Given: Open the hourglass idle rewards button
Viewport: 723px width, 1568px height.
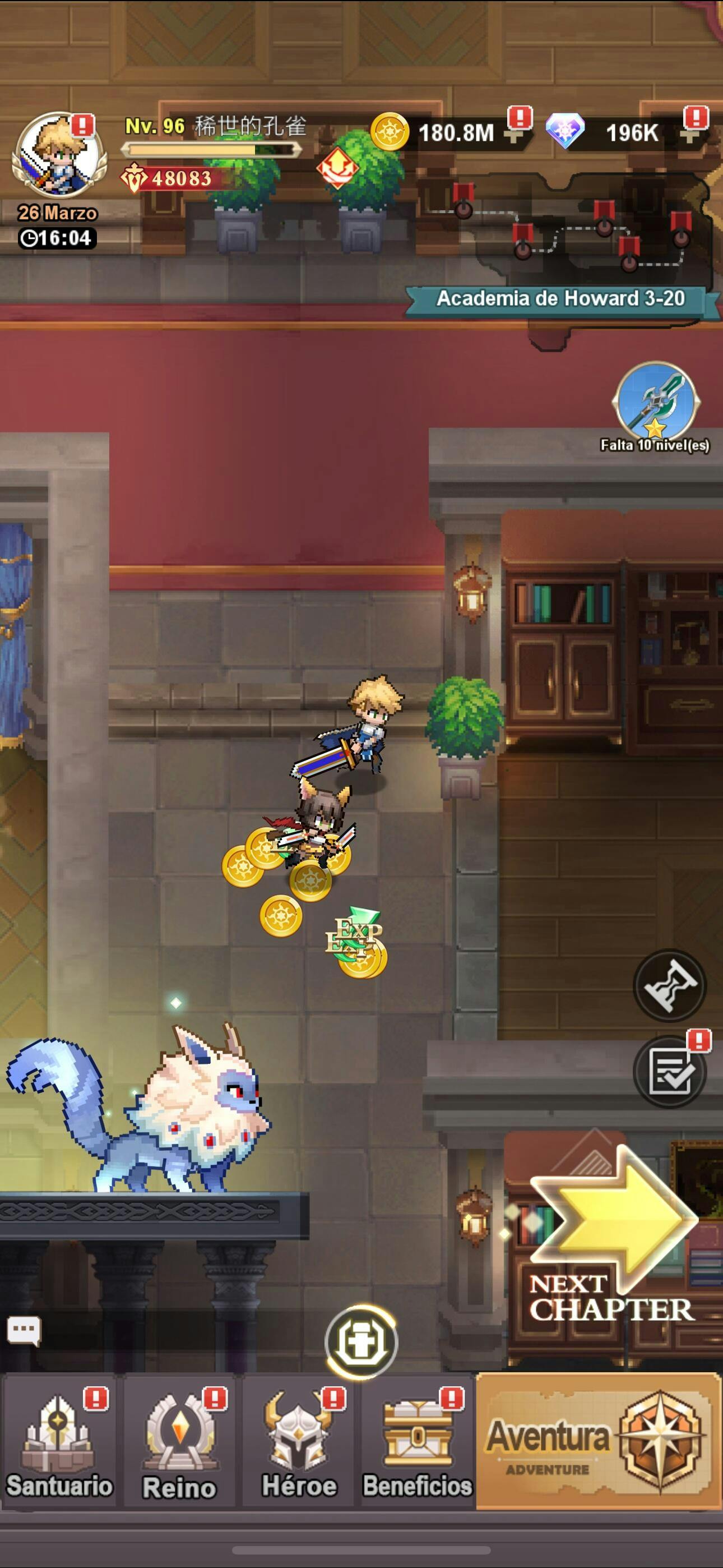Looking at the screenshot, I should [x=669, y=985].
